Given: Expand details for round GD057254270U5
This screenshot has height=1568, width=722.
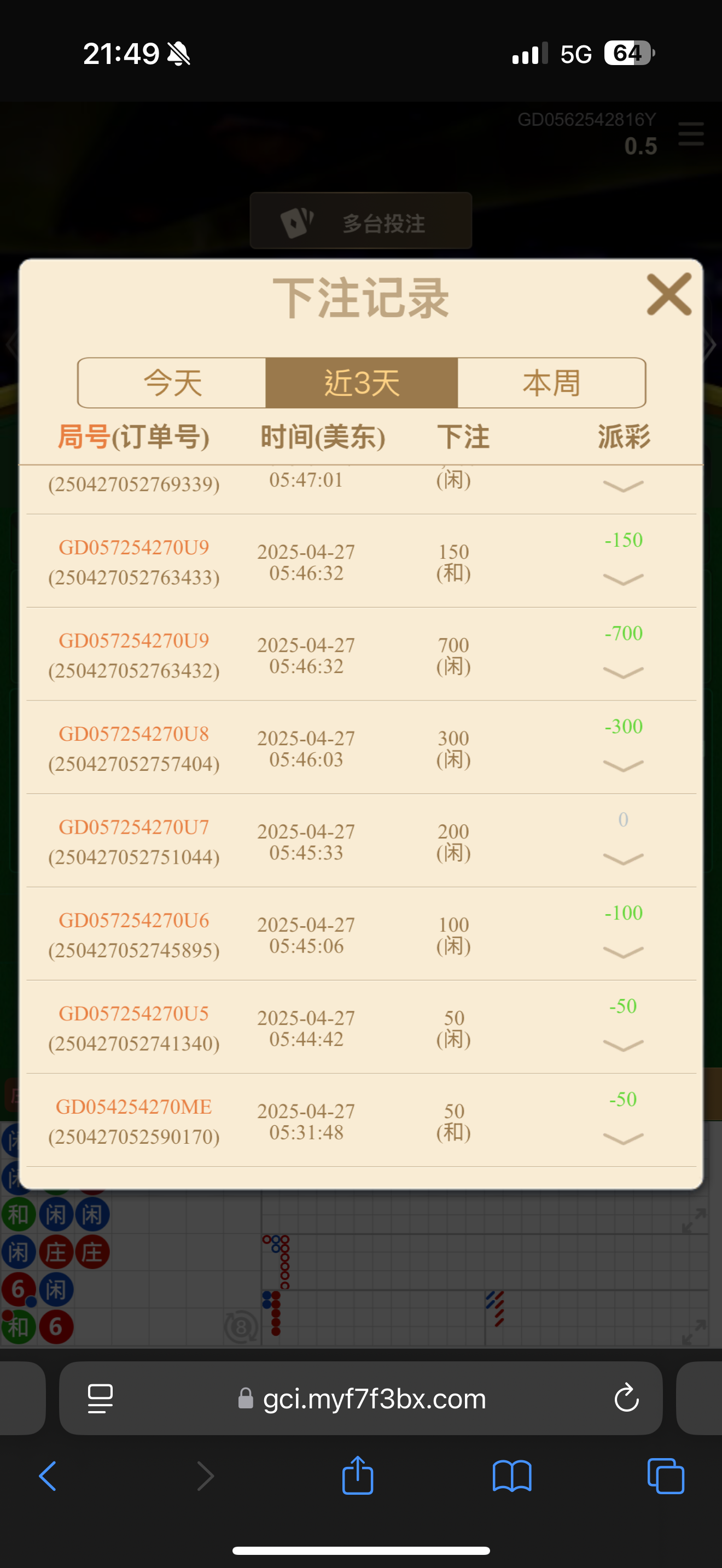Looking at the screenshot, I should pos(623,1045).
